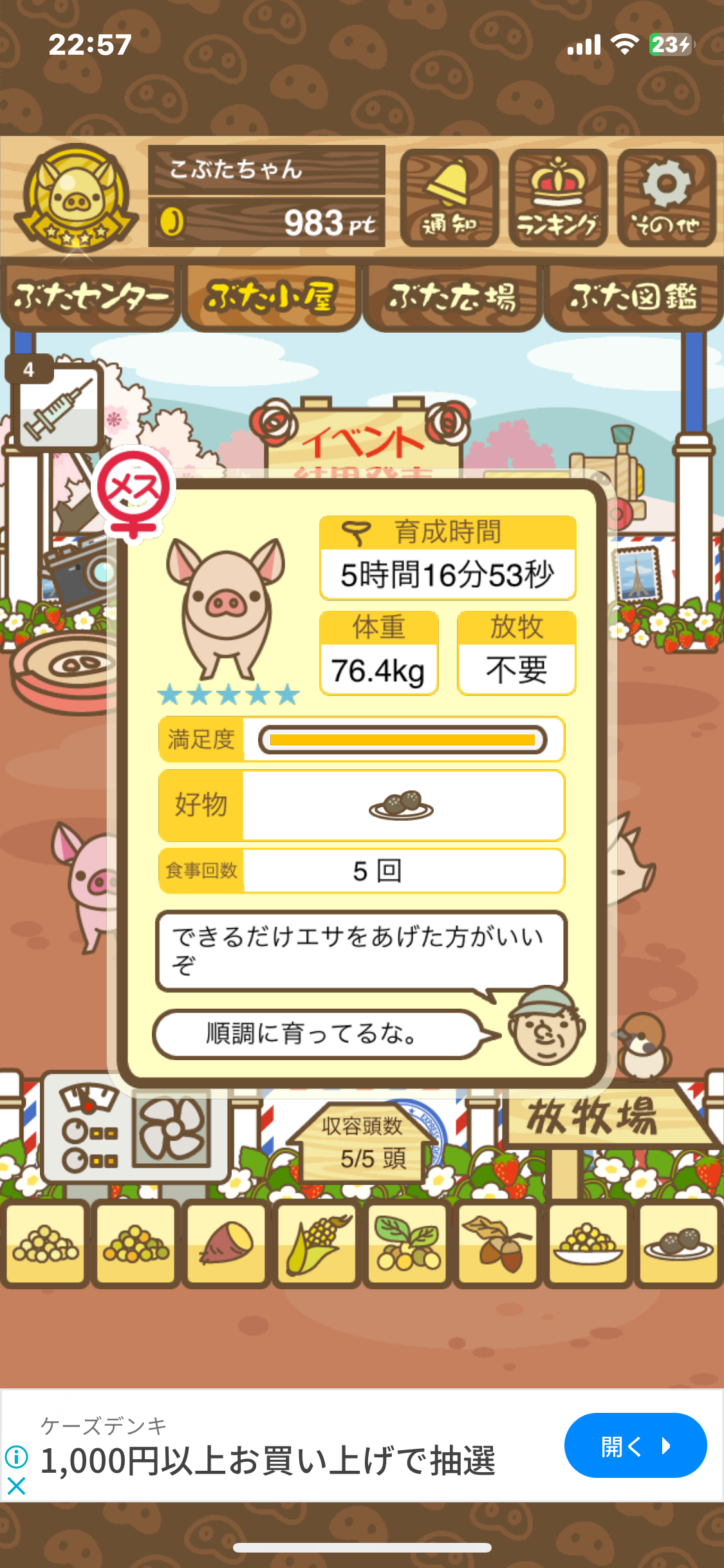The image size is (724, 1568).
Task: Open the ランキング ranking screen
Action: coord(557,198)
